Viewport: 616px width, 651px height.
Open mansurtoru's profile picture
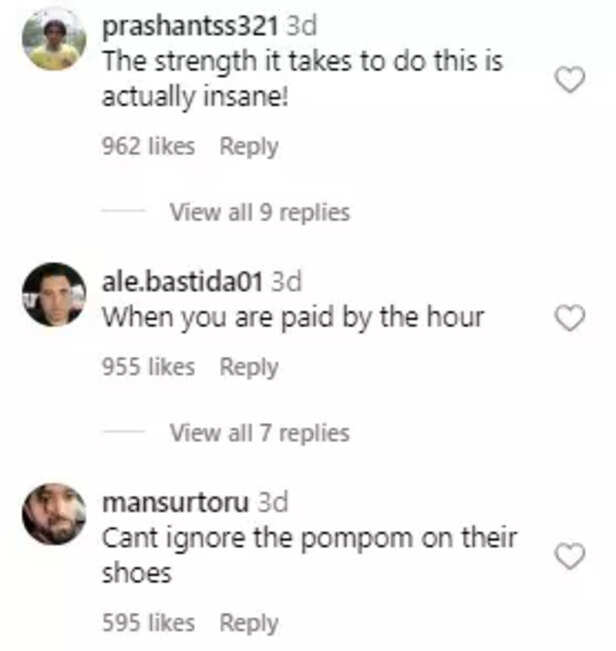click(x=54, y=514)
